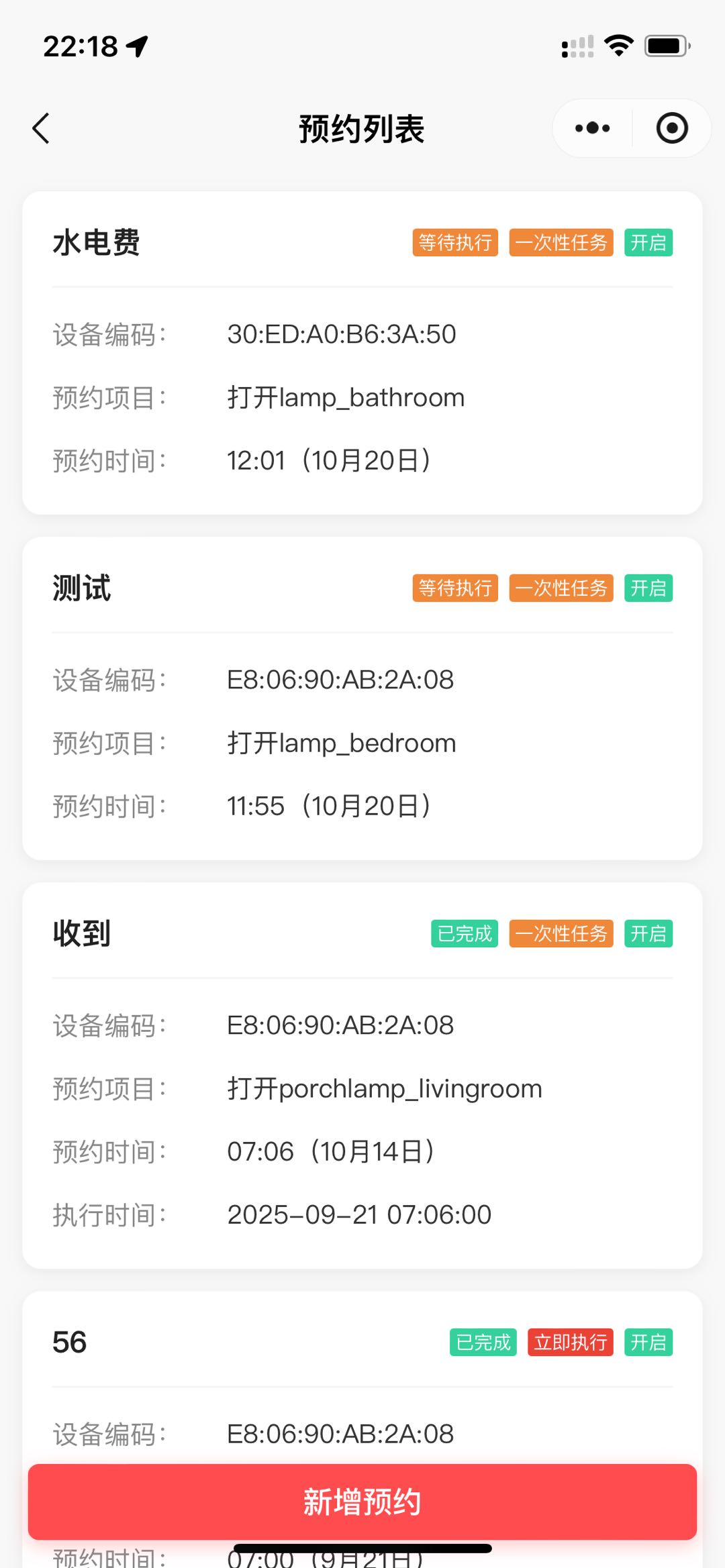Close the mini program via circle icon
Image resolution: width=725 pixels, height=1568 pixels.
pyautogui.click(x=672, y=128)
